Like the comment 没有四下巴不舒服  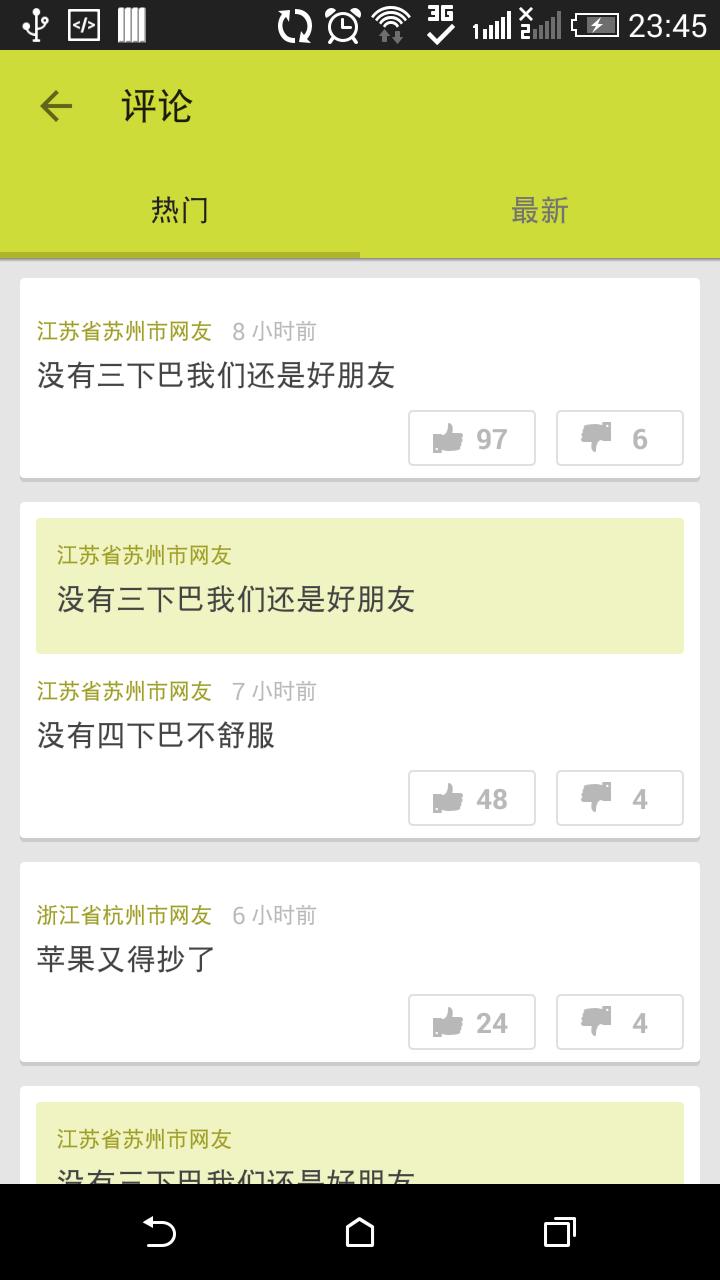(x=472, y=798)
